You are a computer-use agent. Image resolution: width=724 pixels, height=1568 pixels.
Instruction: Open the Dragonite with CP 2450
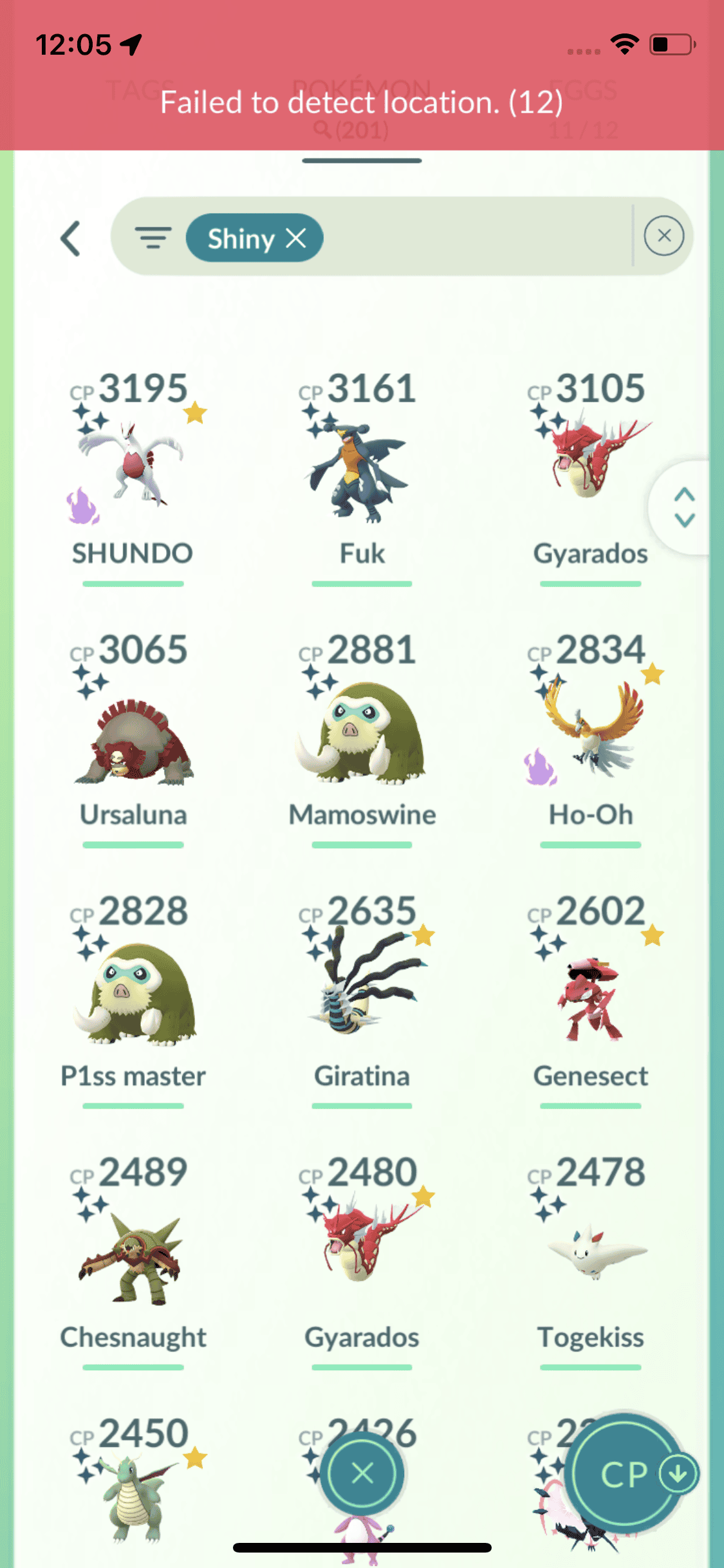[133, 1500]
